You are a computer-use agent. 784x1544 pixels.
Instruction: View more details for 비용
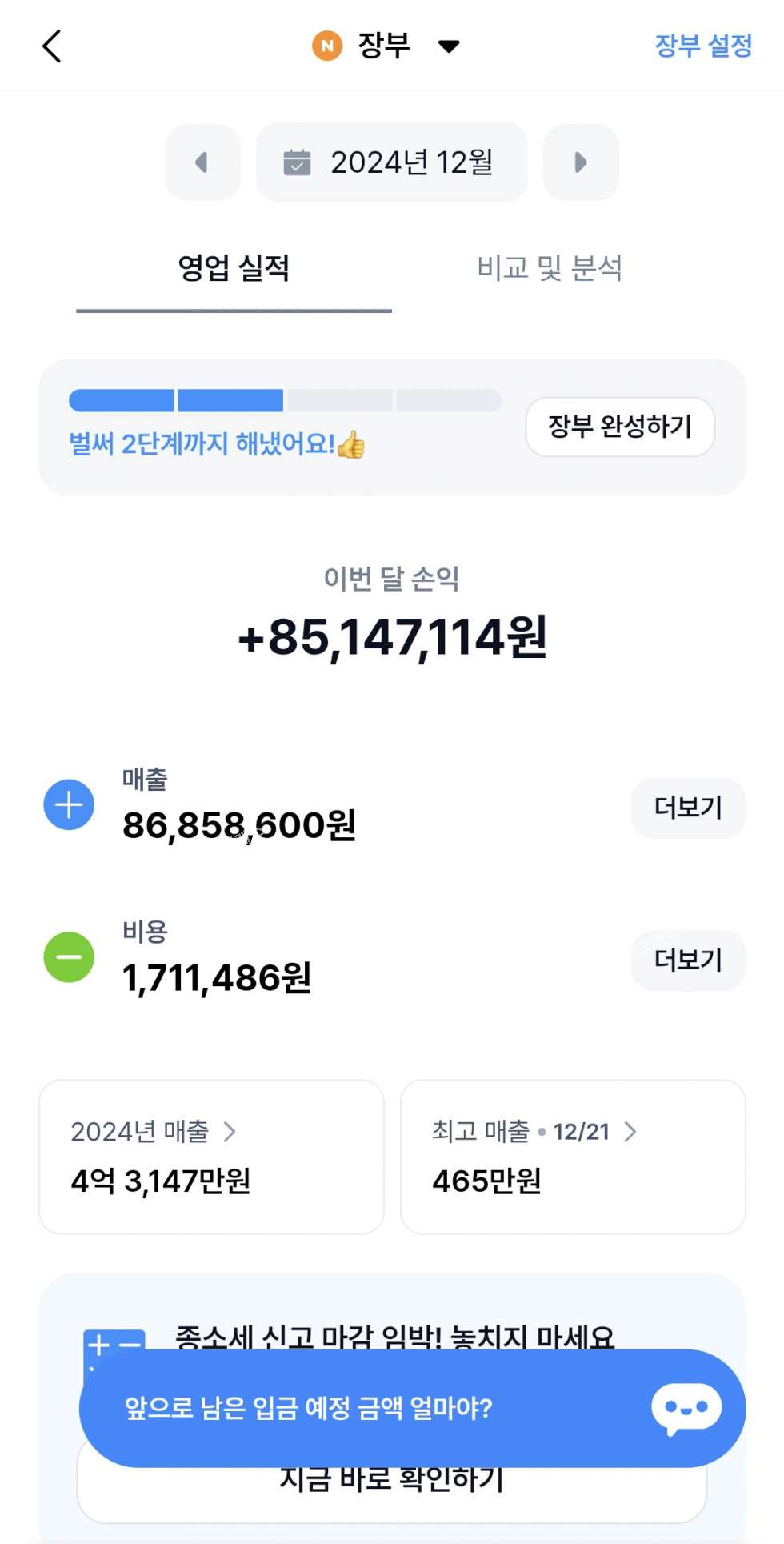pos(688,960)
